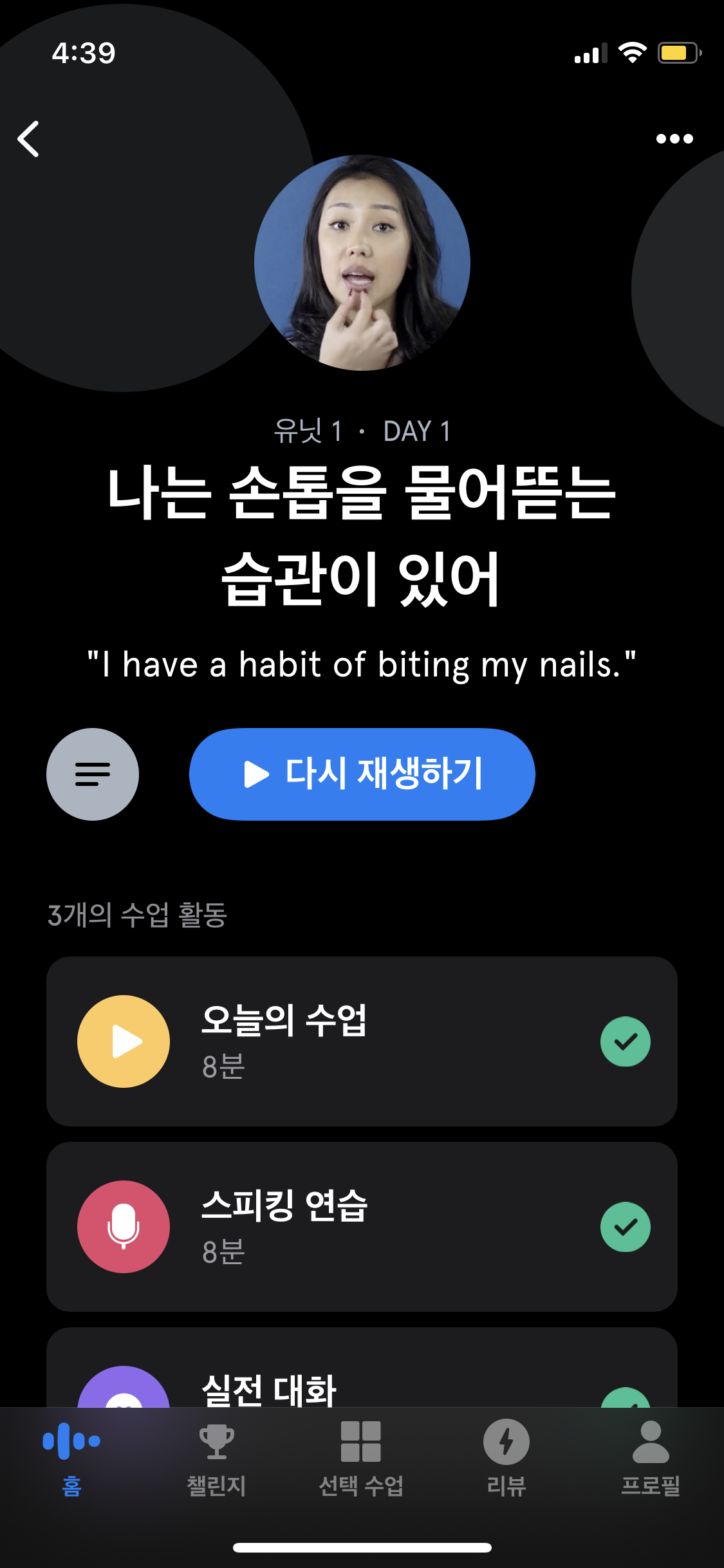724x1568 pixels.
Task: Select the 스피킹 연습 microphone icon
Action: tap(124, 1227)
